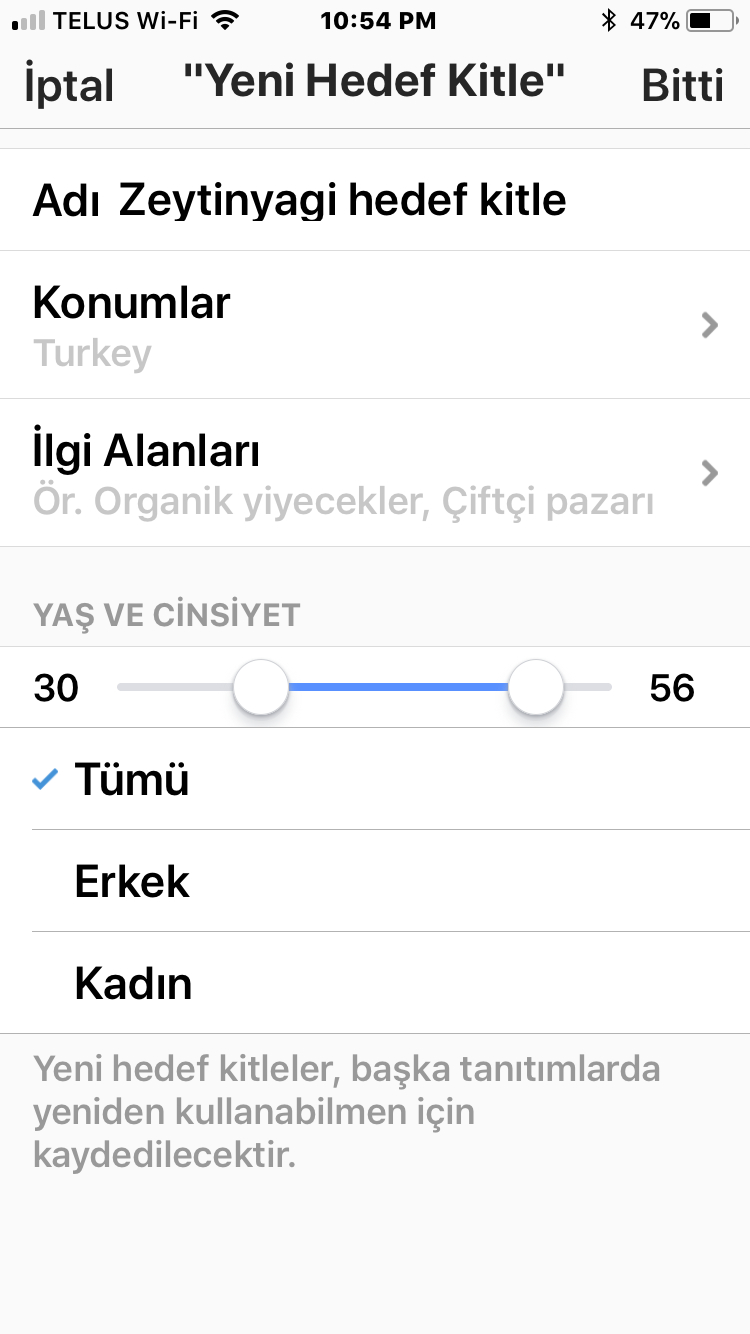Confirm with the Bitti button
Viewport: 750px width, 1334px height.
(683, 86)
